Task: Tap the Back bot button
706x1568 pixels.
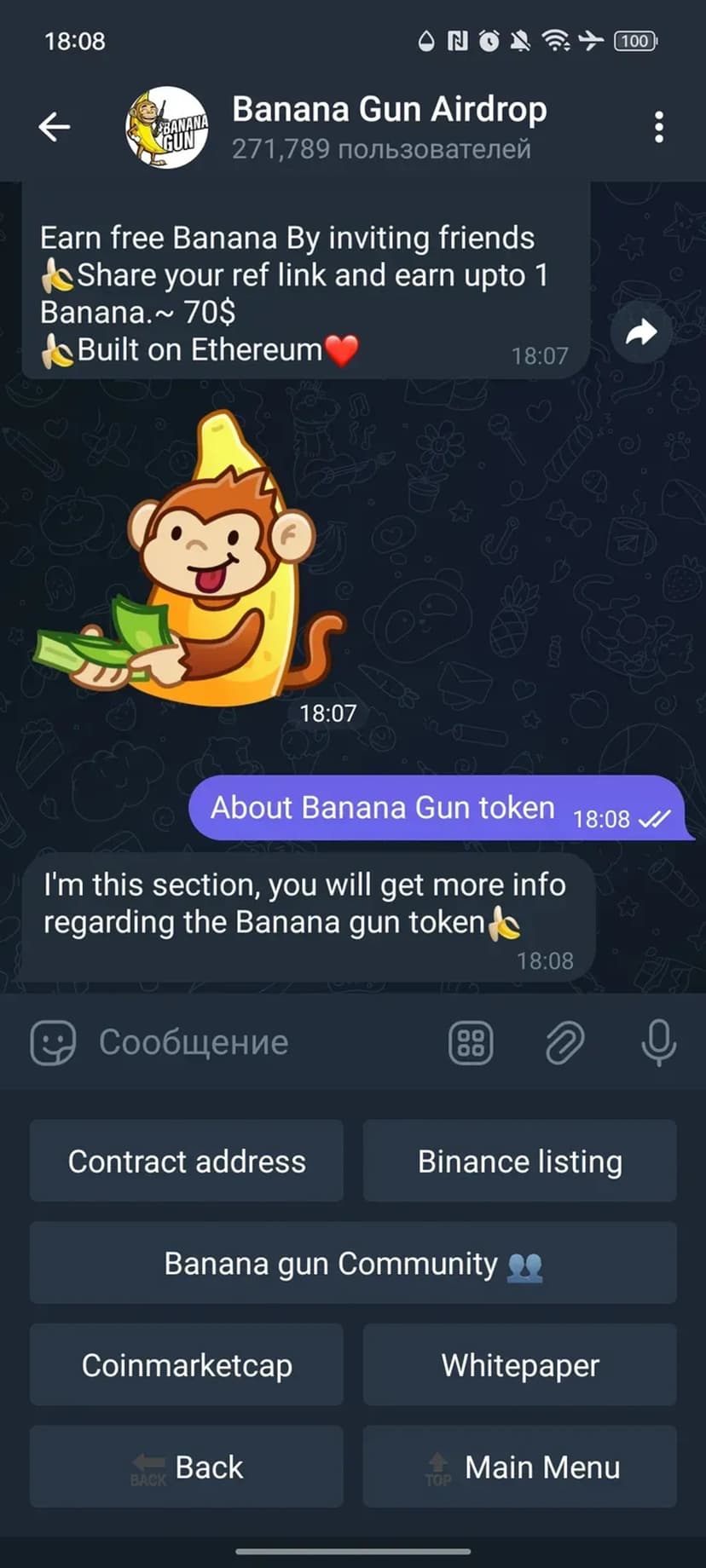Action: (x=187, y=1467)
